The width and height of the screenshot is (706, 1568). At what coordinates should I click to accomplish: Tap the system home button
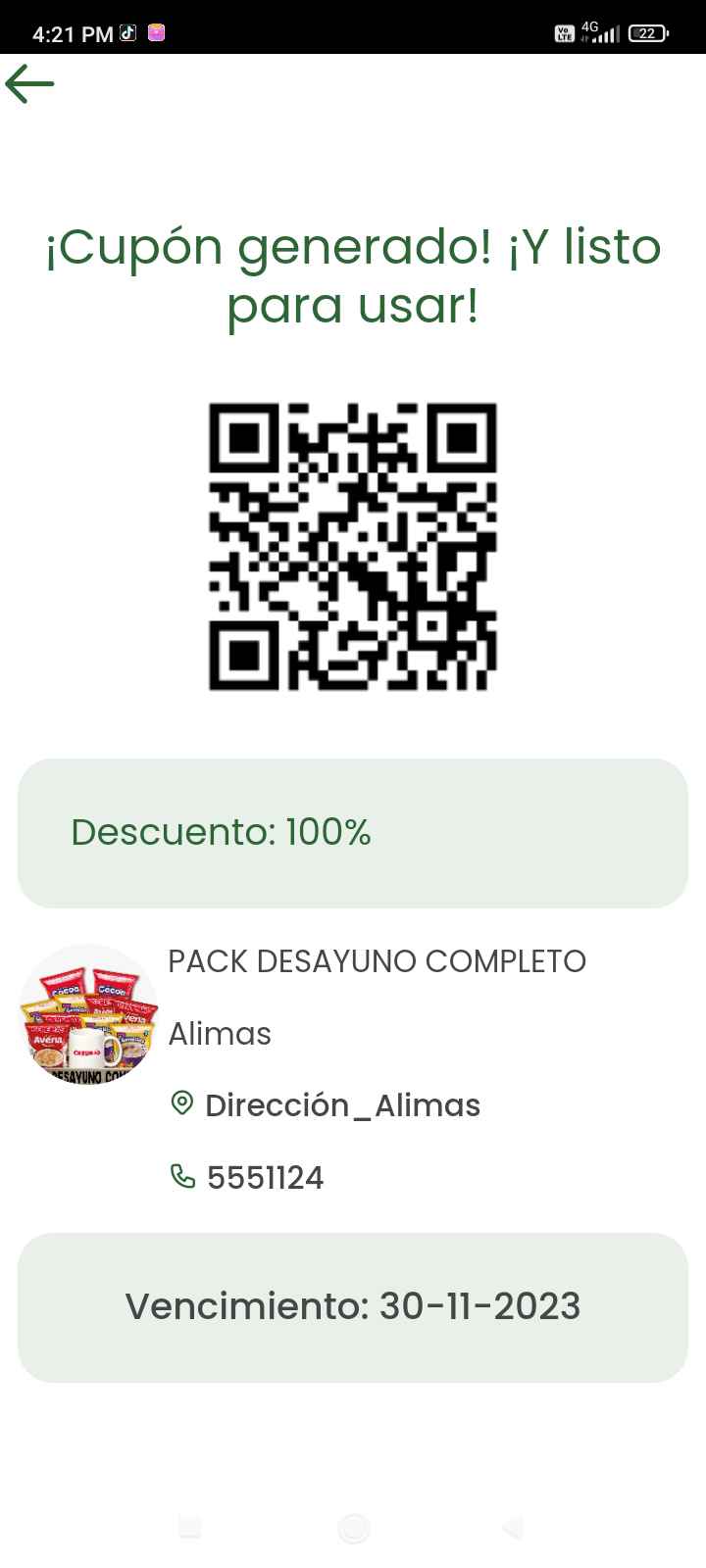point(353,1527)
